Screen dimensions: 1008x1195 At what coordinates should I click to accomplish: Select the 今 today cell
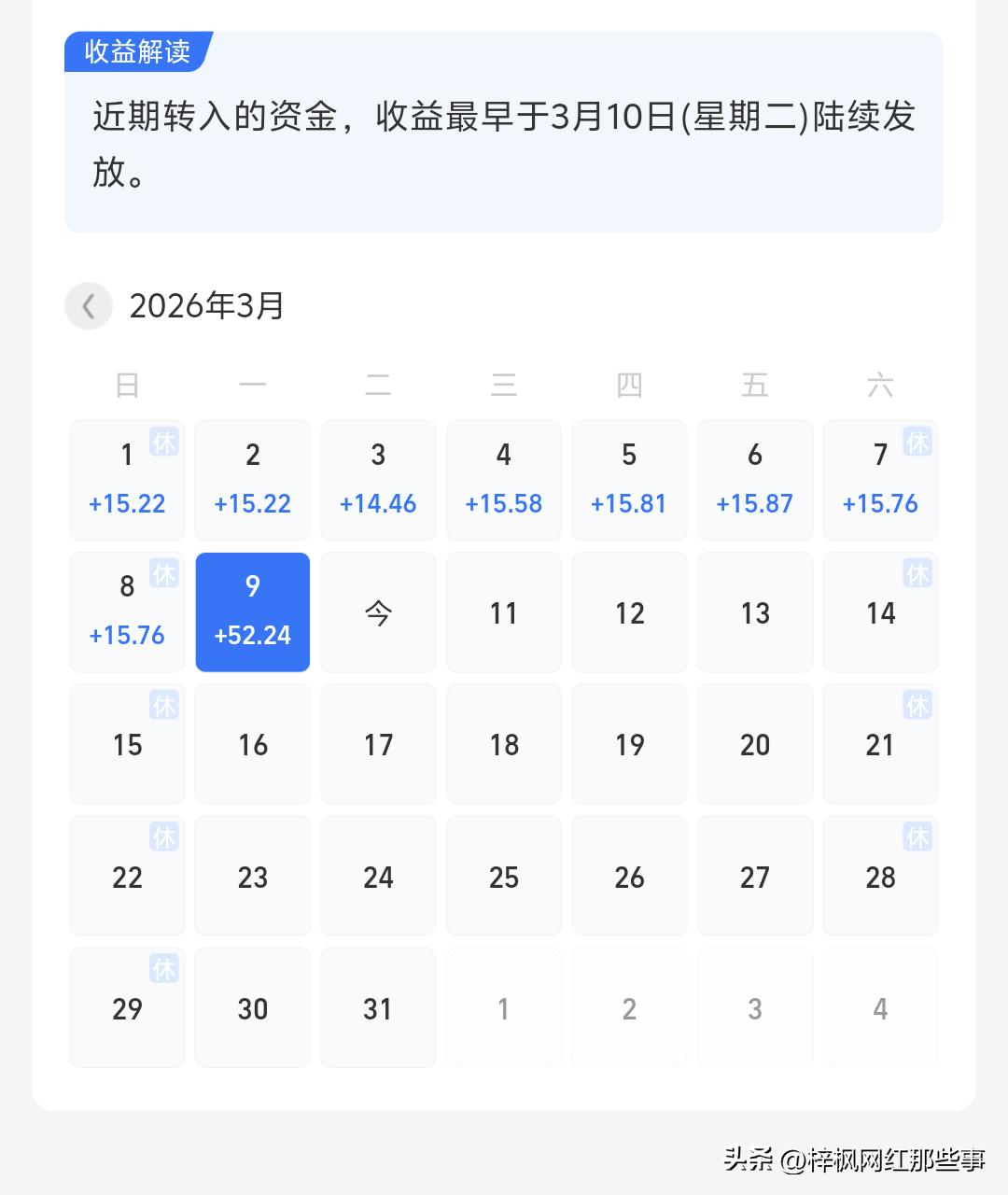click(378, 612)
